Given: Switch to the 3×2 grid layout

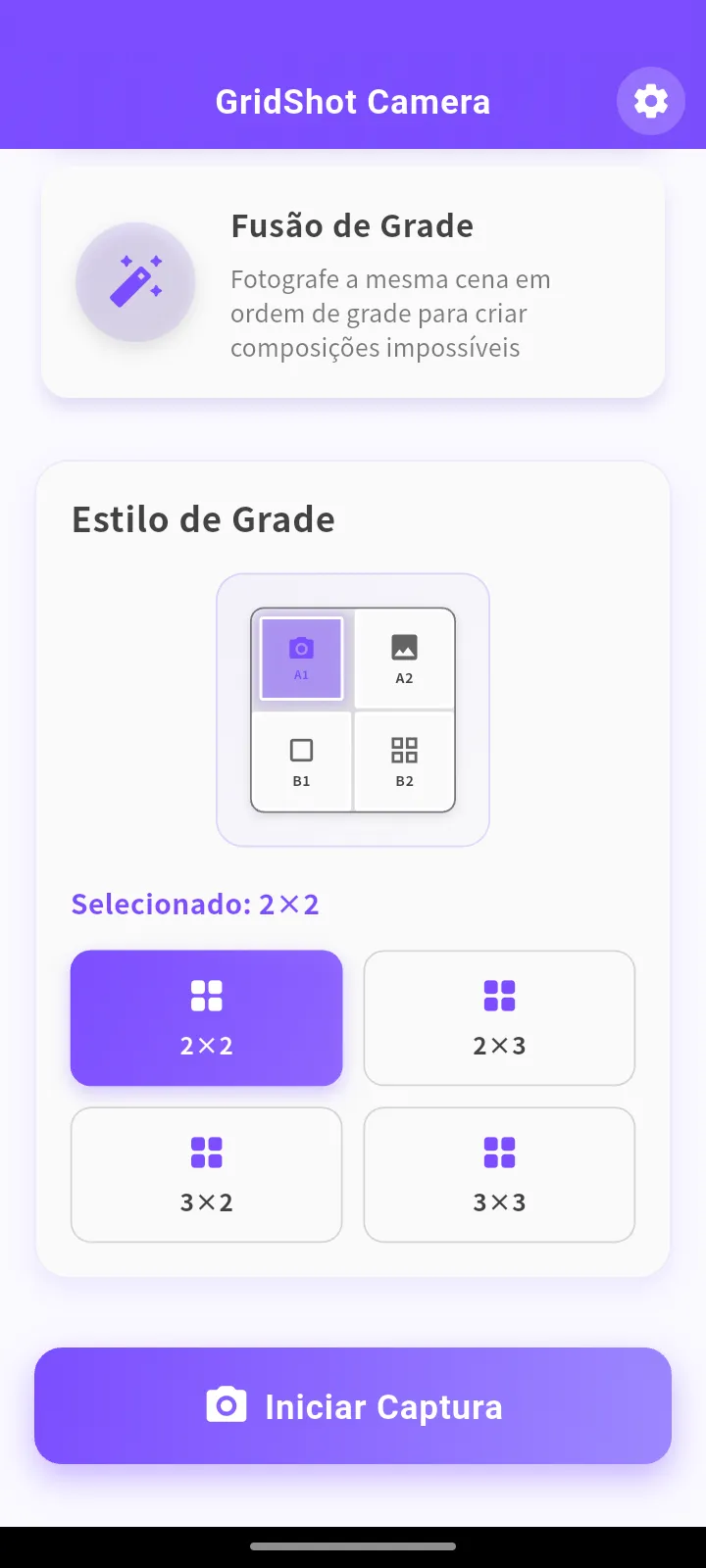Looking at the screenshot, I should click(x=206, y=1174).
